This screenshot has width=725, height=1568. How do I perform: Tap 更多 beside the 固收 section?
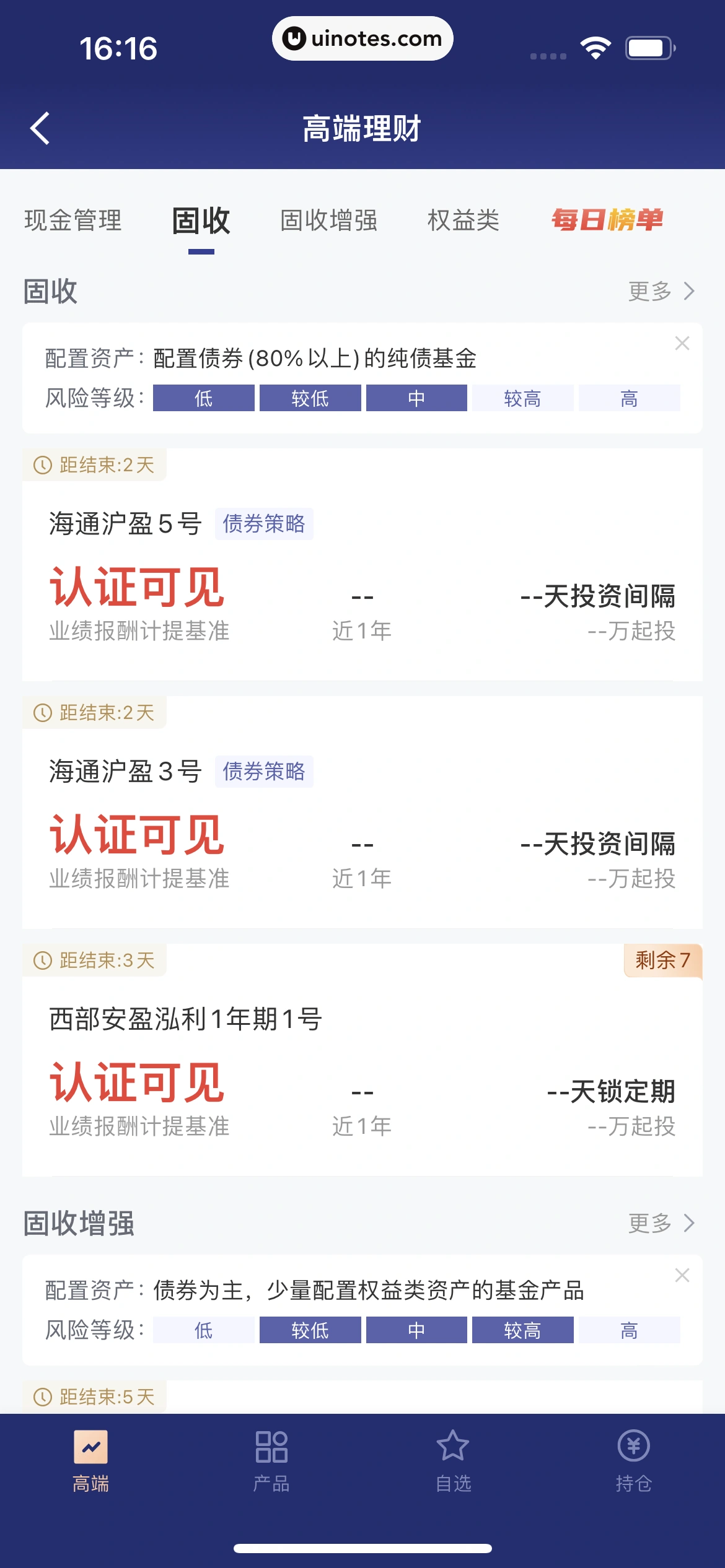click(x=661, y=291)
